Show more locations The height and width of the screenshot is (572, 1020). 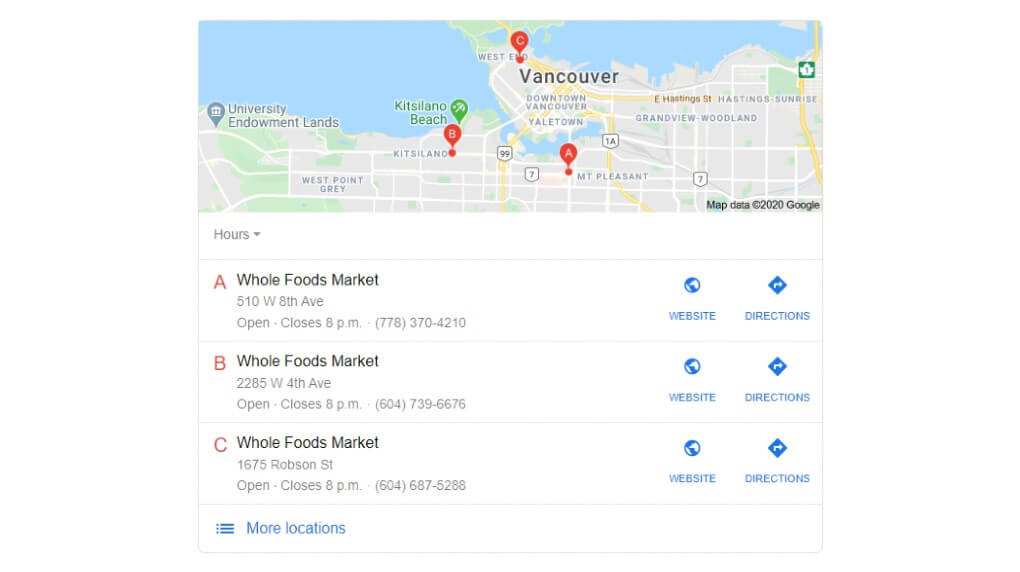click(x=295, y=528)
